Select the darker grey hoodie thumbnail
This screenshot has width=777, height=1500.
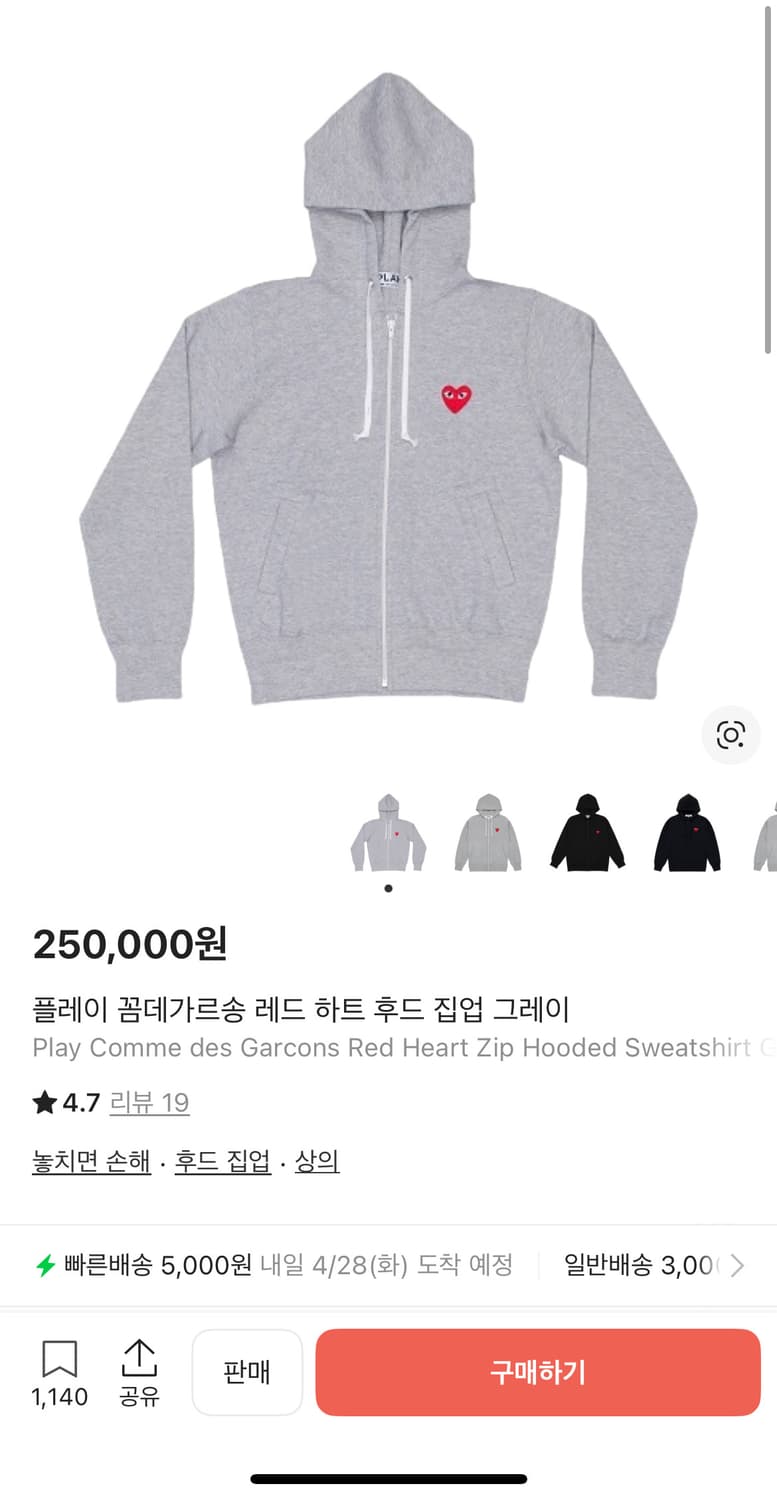click(x=488, y=834)
